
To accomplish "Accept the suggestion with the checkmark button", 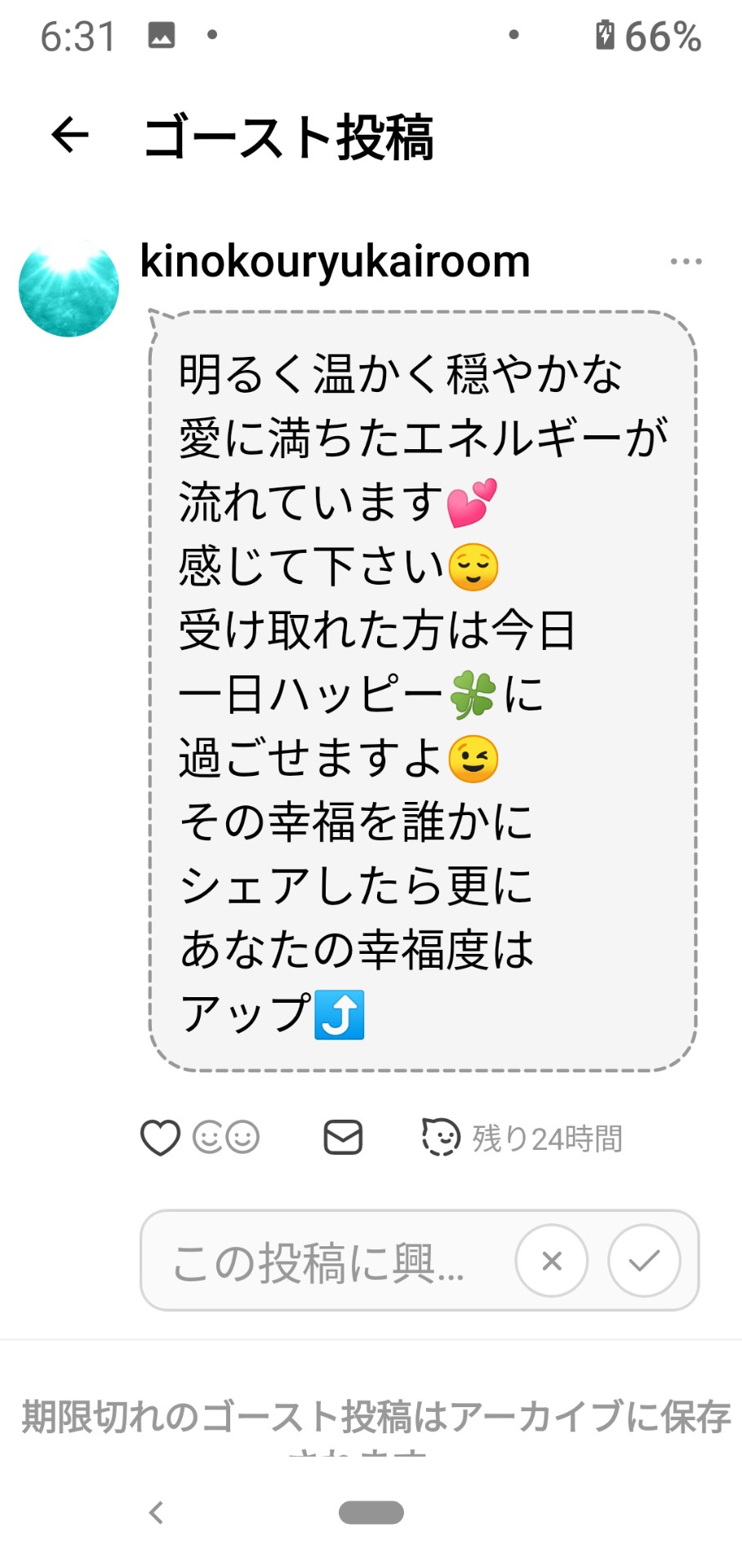I will 644,1260.
